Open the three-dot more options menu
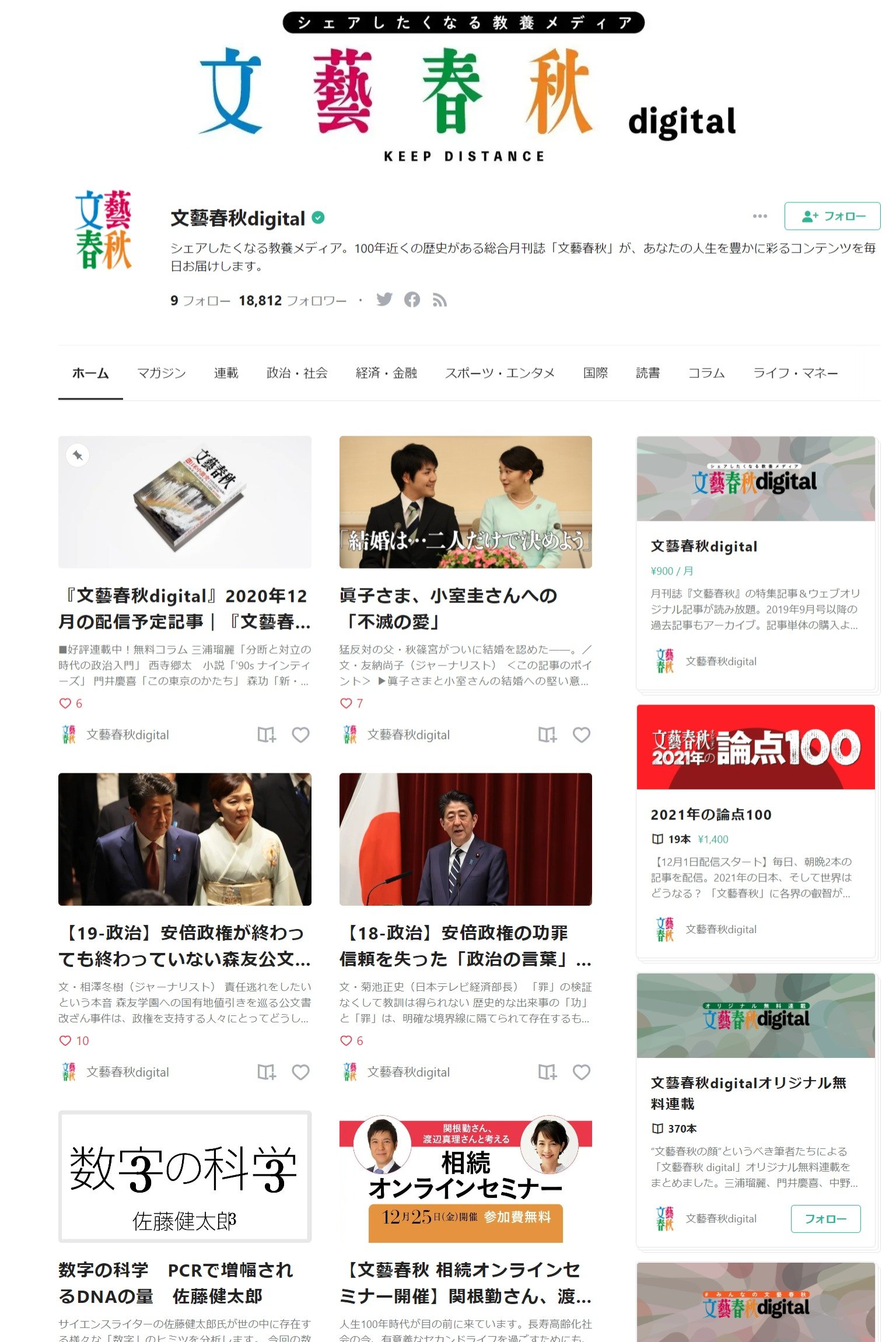Image resolution: width=896 pixels, height=1342 pixels. [x=759, y=216]
